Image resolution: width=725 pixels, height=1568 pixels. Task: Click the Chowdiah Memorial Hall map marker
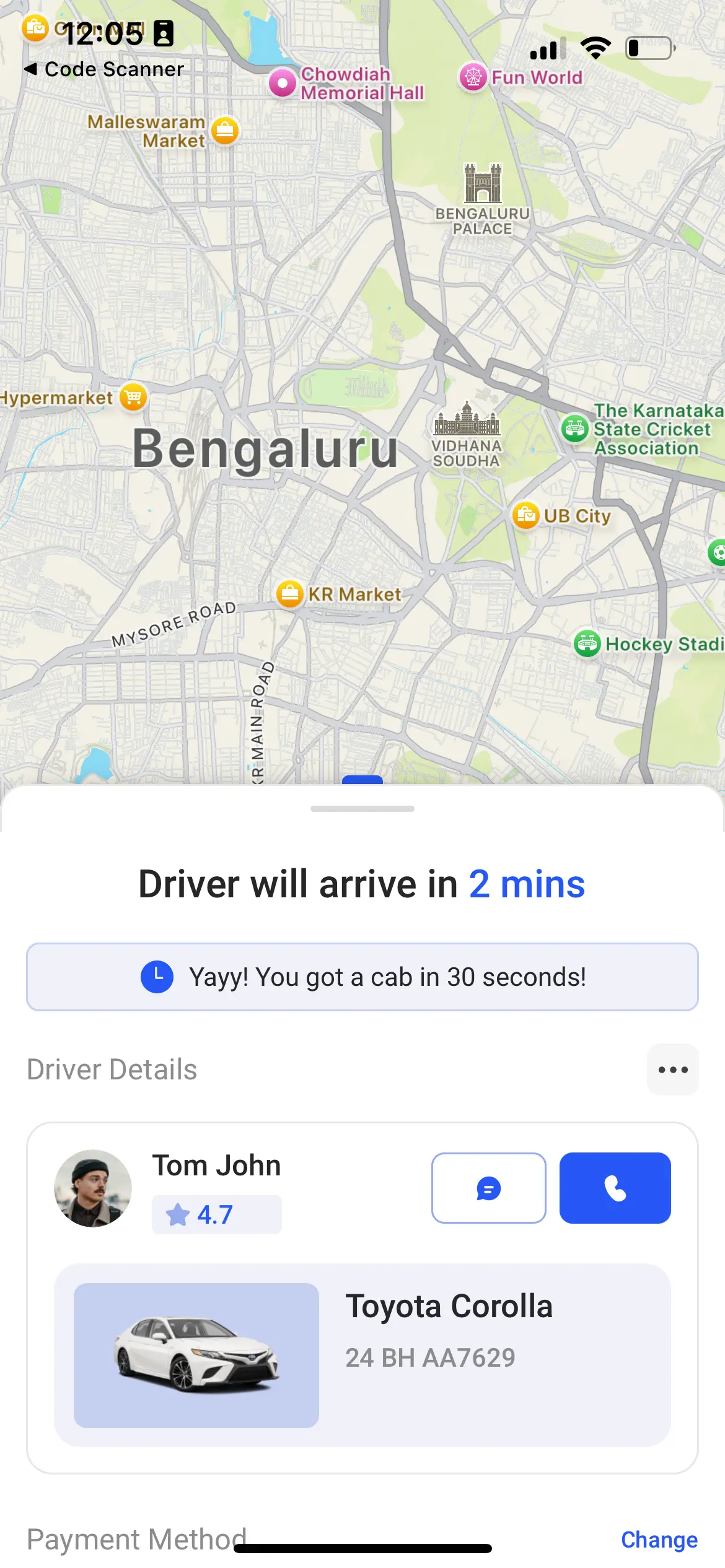pos(282,82)
